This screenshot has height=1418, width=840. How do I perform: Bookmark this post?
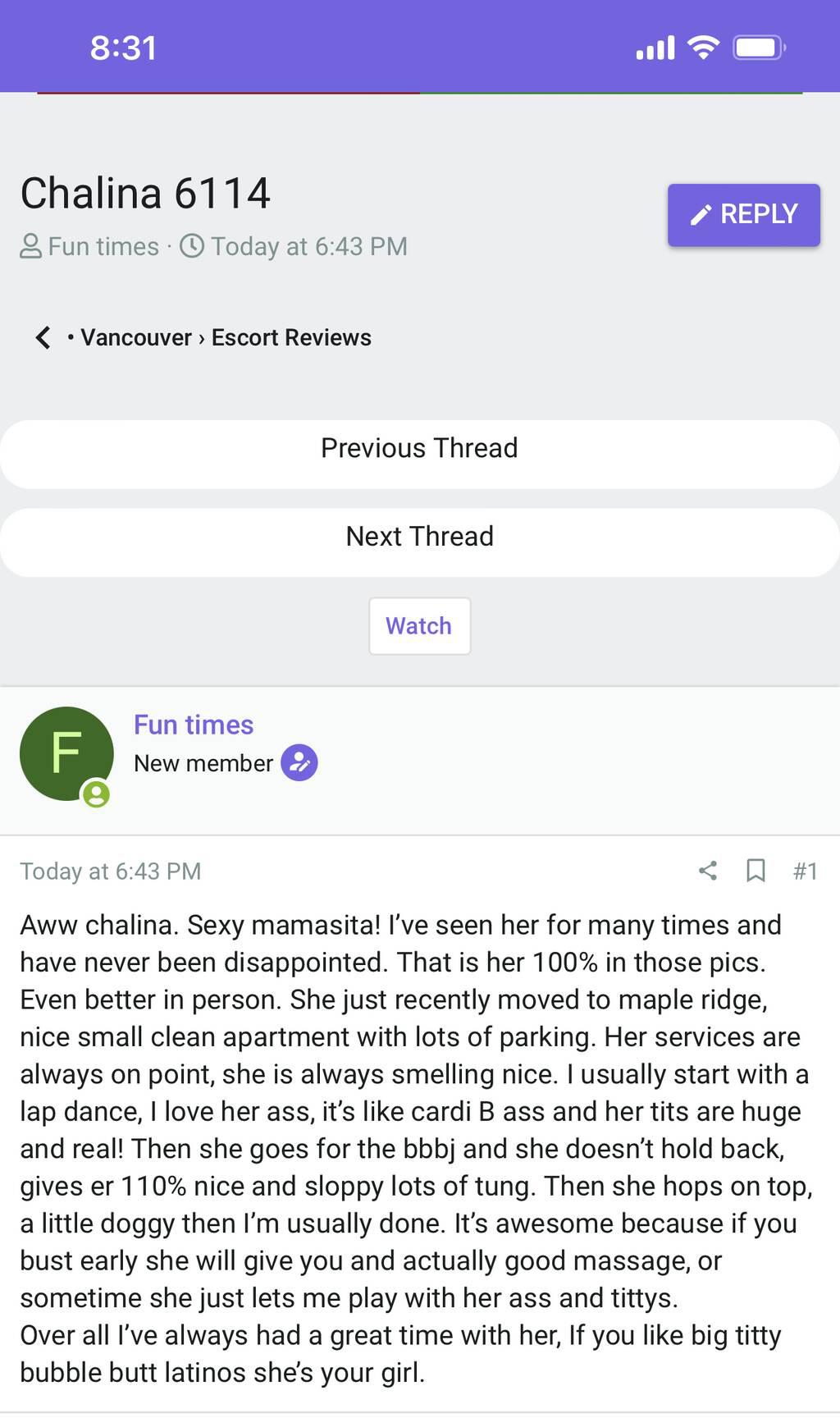[x=756, y=871]
